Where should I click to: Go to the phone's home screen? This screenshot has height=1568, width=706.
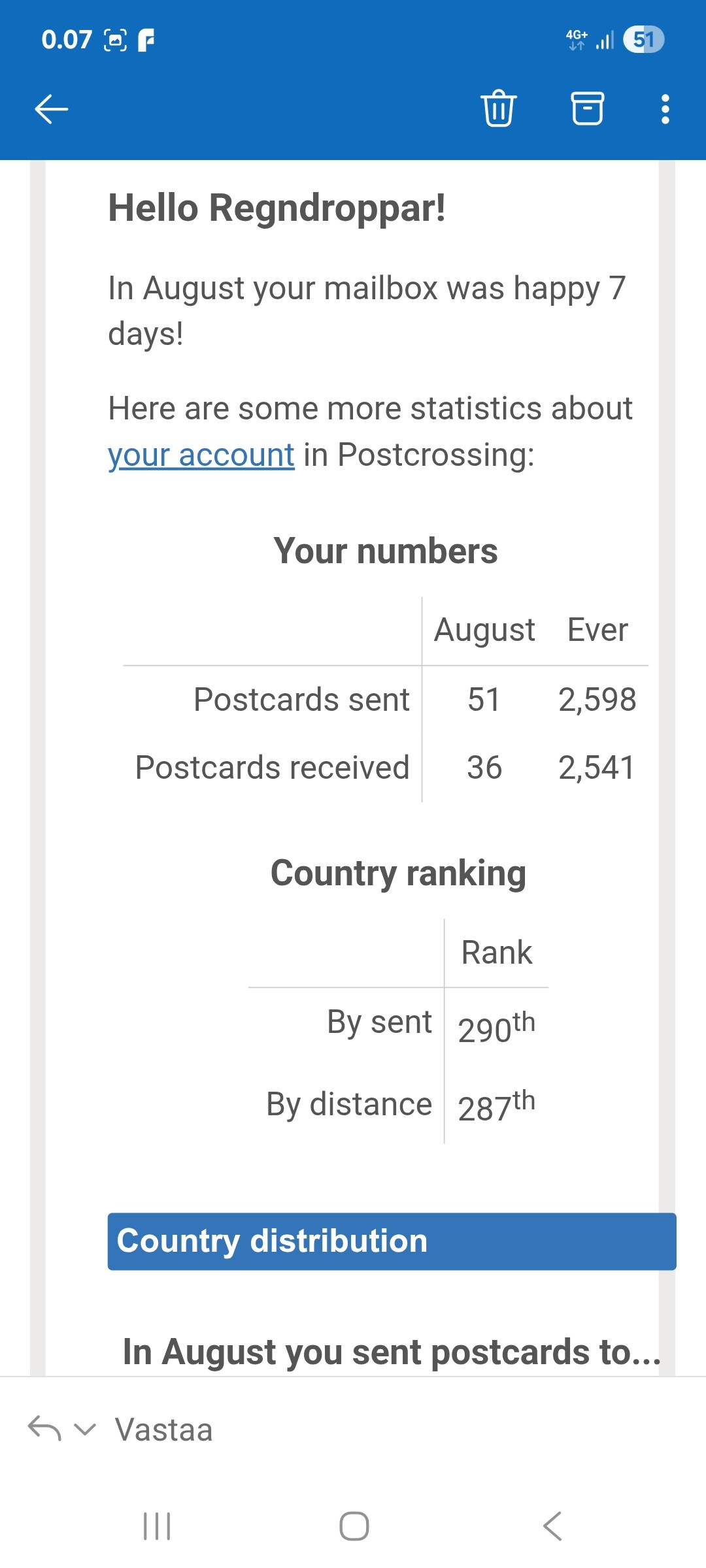pyautogui.click(x=354, y=1527)
